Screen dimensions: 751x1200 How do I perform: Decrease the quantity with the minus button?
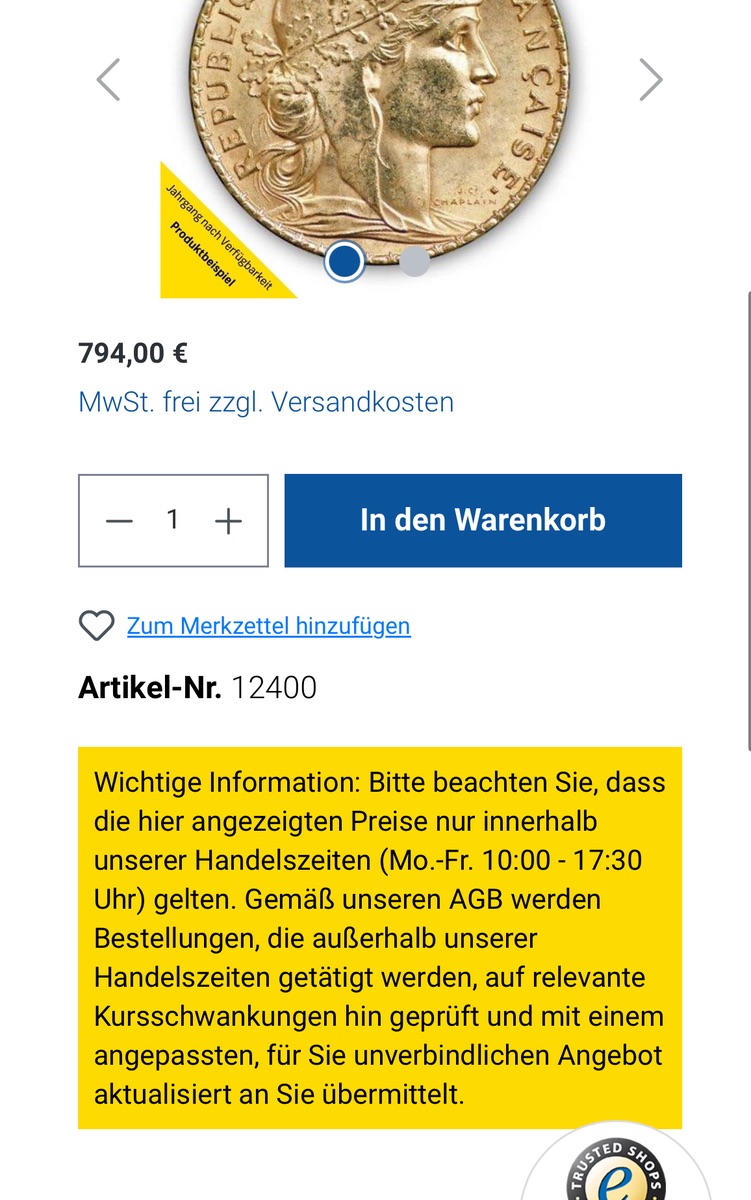pyautogui.click(x=119, y=521)
